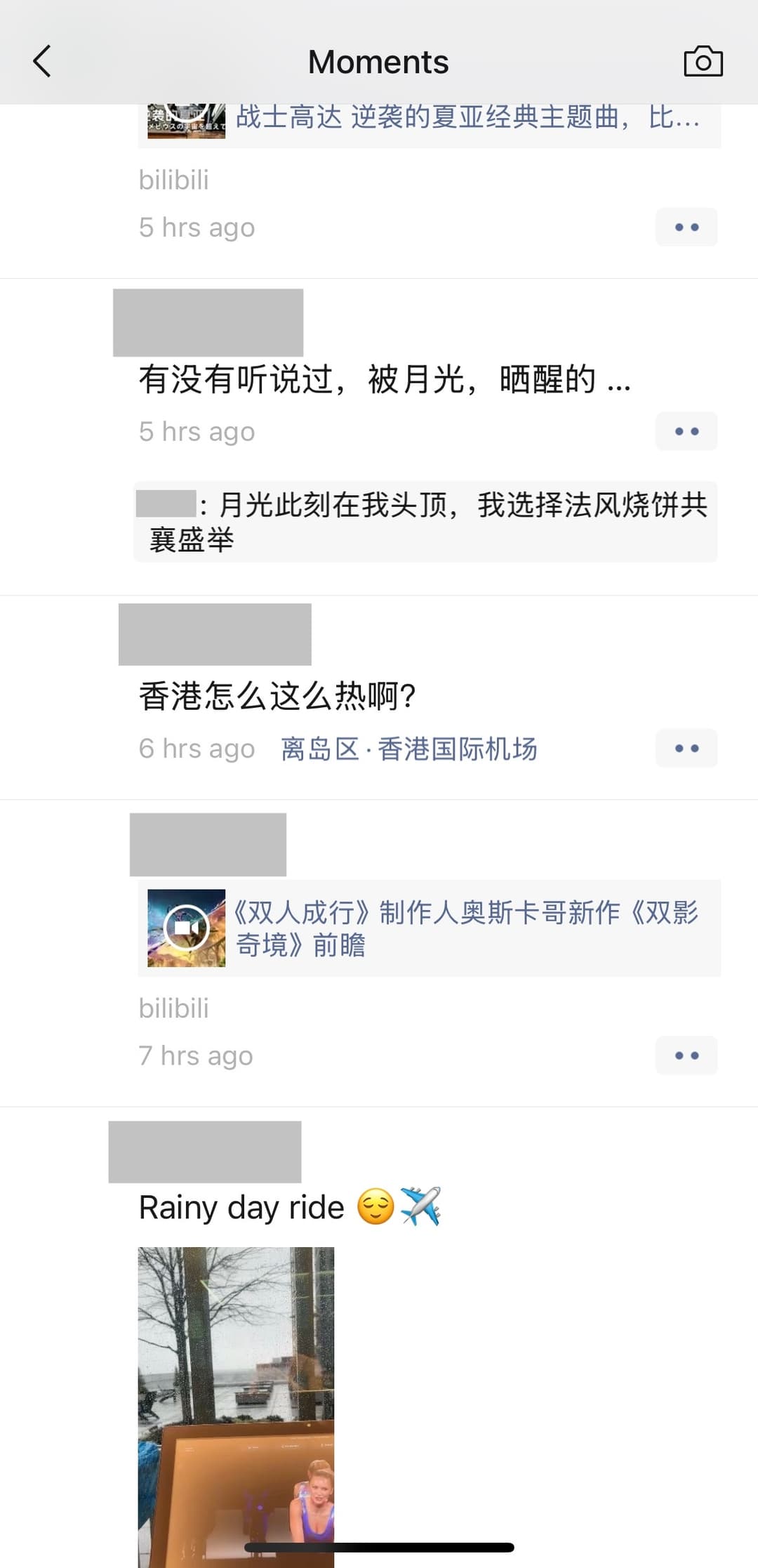Open the 双影奇境 前瞻 video link card
758x1568 pixels.
point(429,928)
